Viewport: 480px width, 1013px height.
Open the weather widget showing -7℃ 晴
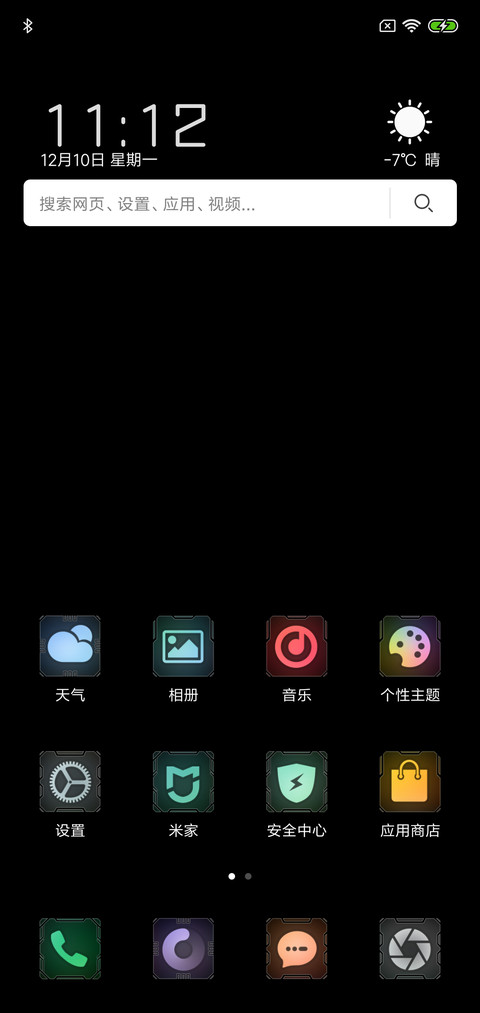(x=412, y=134)
